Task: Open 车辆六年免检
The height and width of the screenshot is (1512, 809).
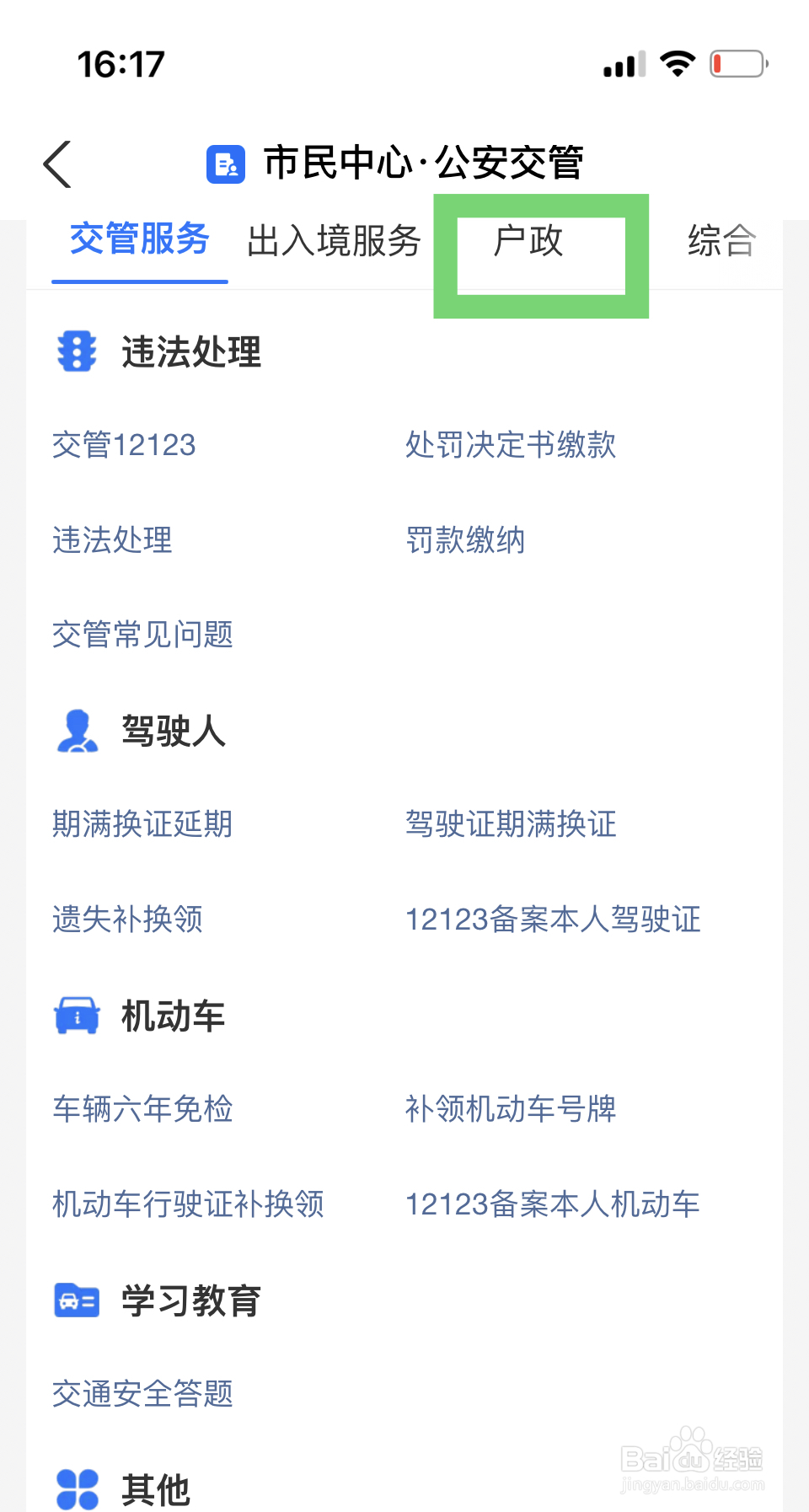Action: [x=142, y=1109]
